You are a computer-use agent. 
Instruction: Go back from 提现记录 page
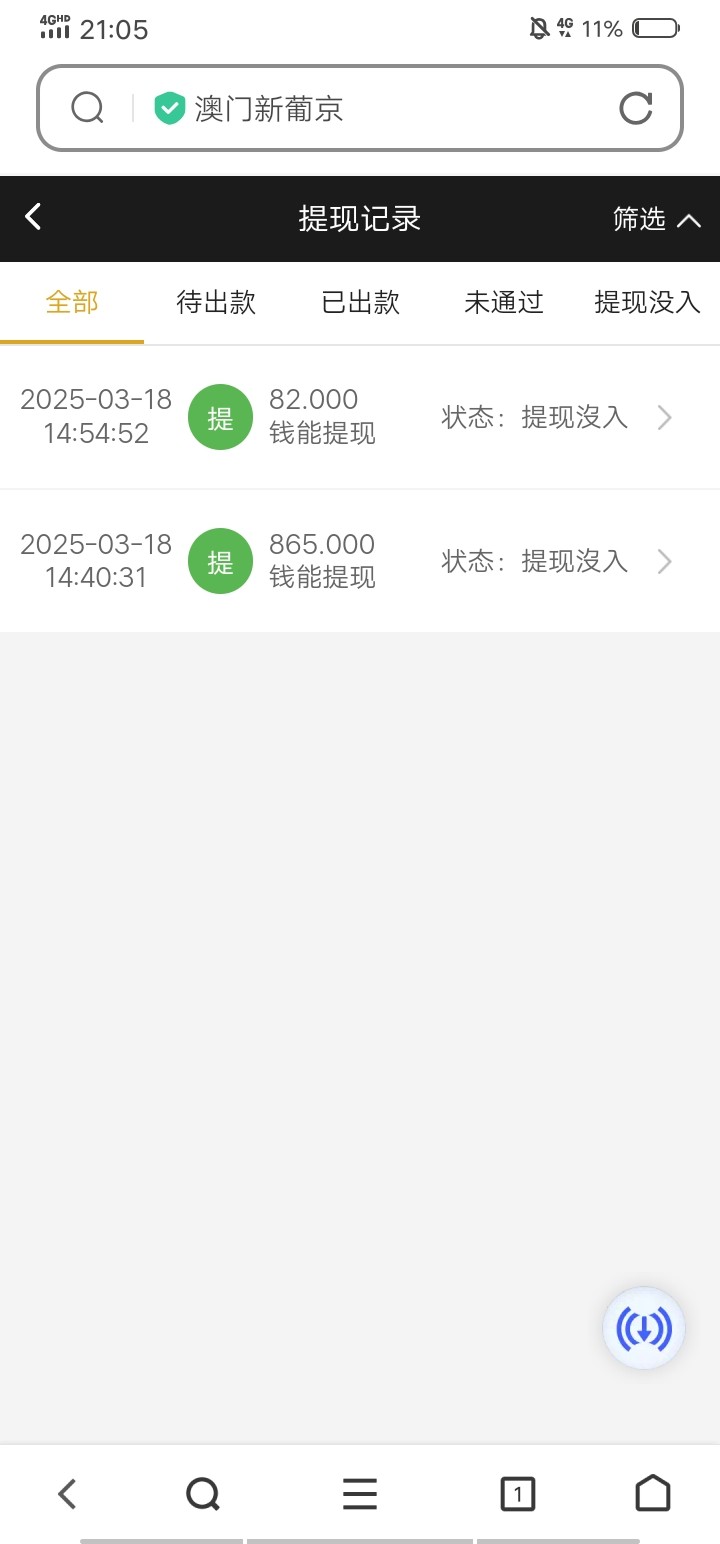pyautogui.click(x=34, y=217)
